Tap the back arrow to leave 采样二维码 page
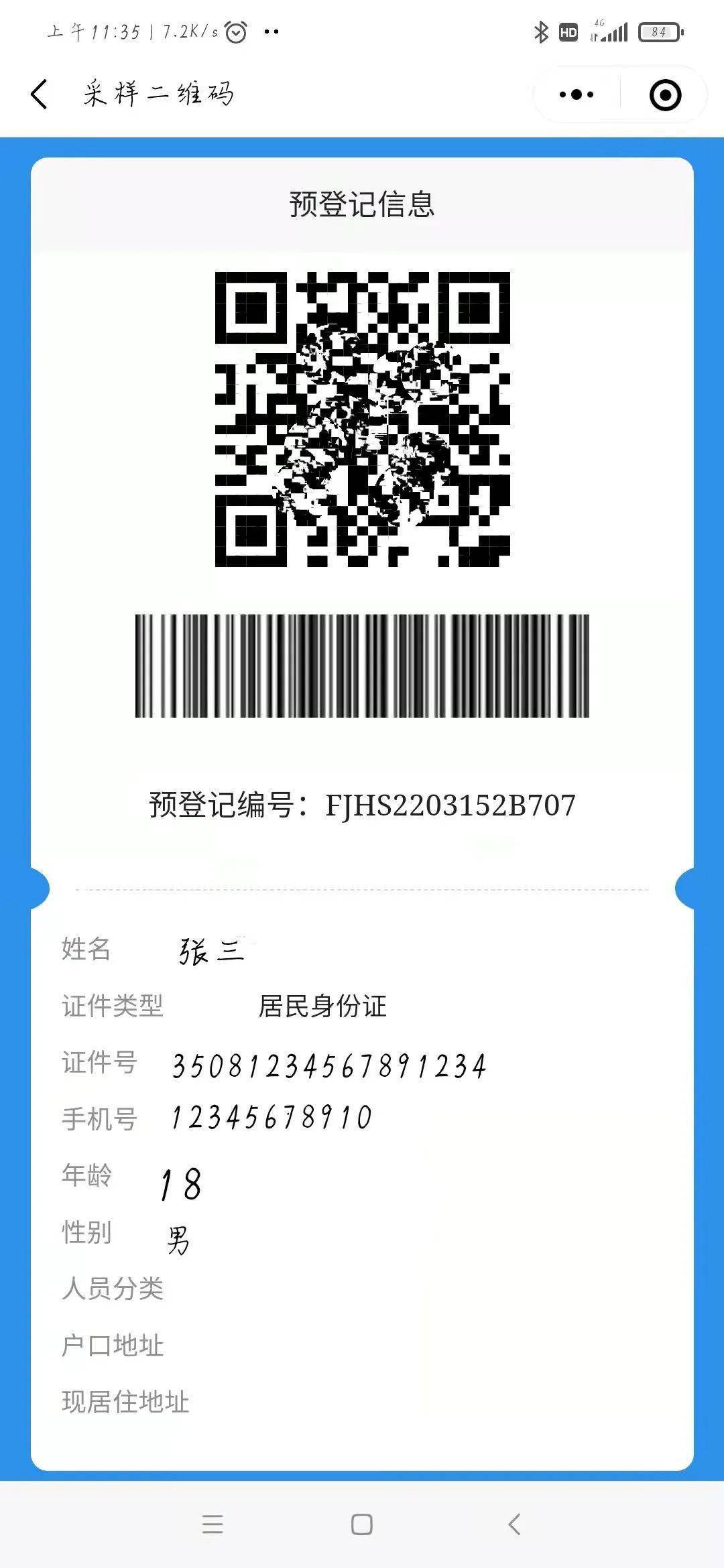The image size is (724, 1568). click(40, 94)
